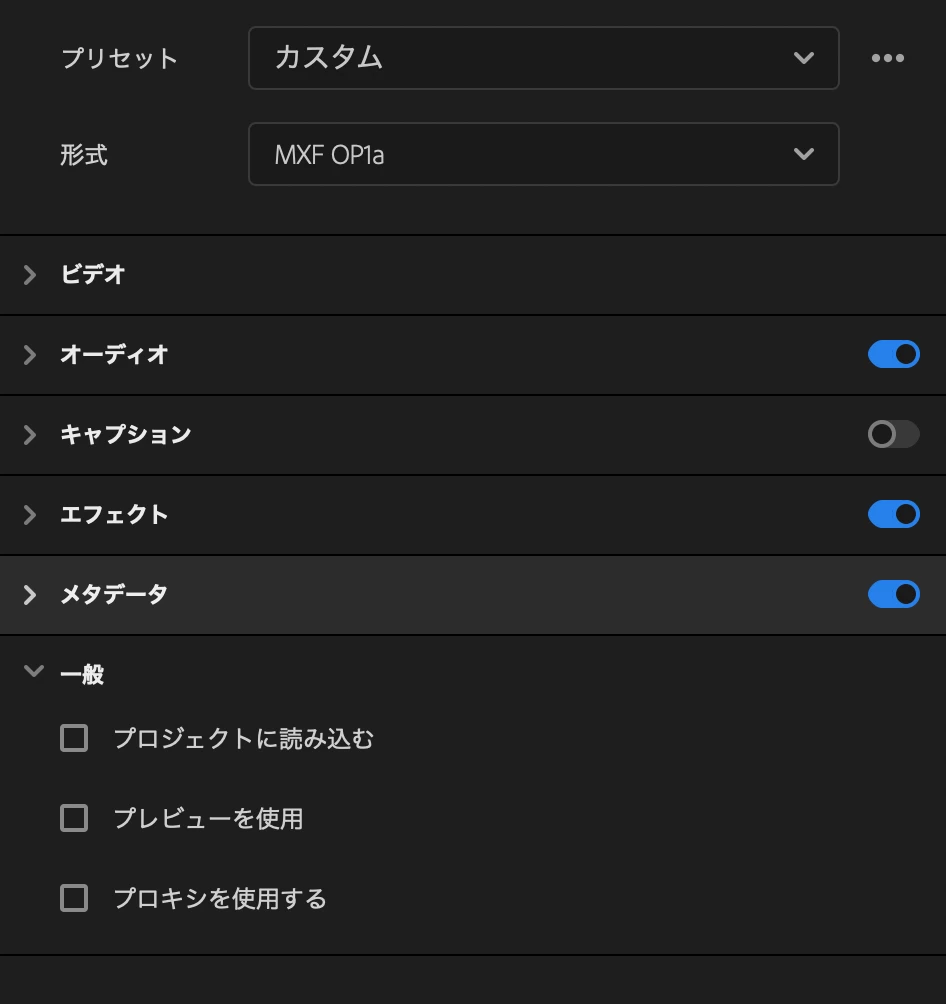Check プロジェクトに読み込む checkbox

74,738
